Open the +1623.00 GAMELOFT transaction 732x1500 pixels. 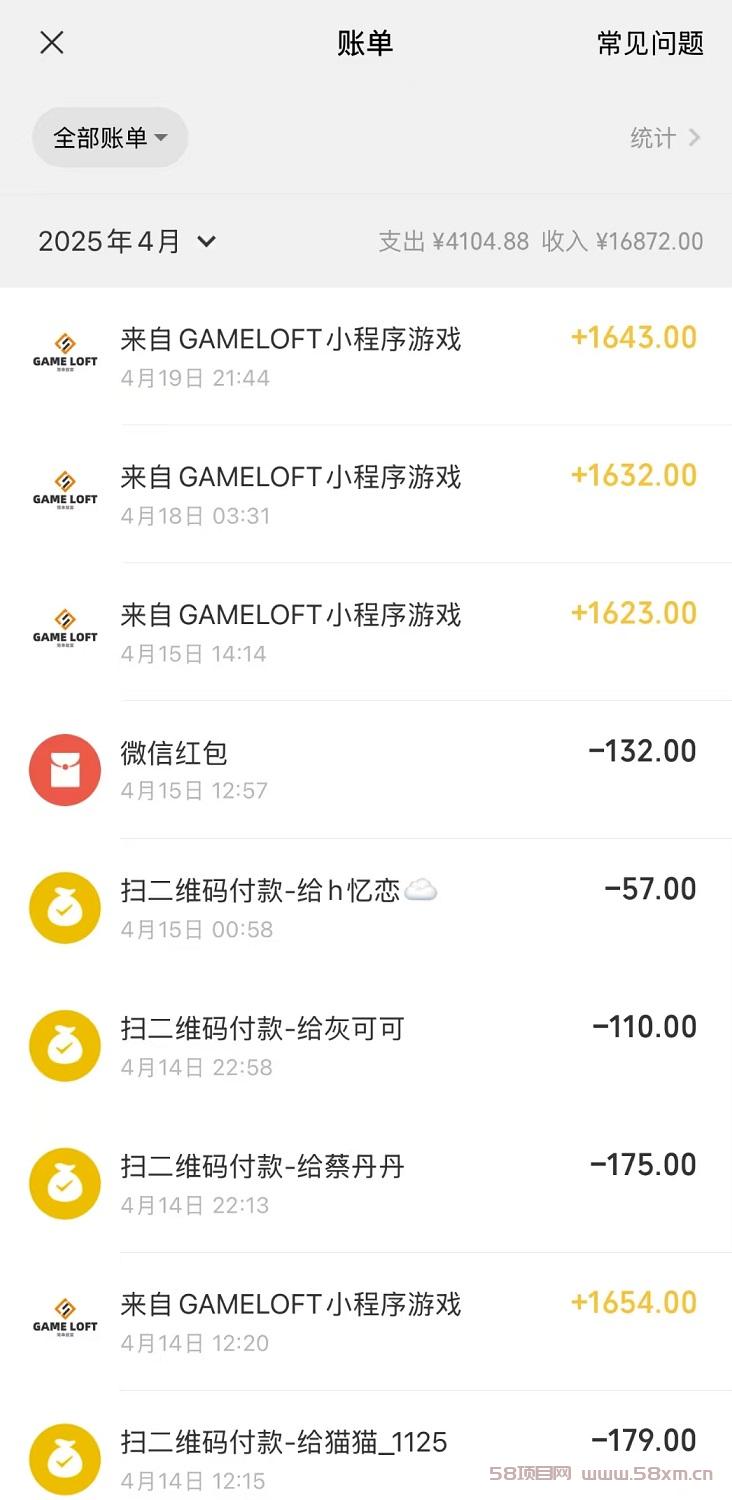point(366,633)
